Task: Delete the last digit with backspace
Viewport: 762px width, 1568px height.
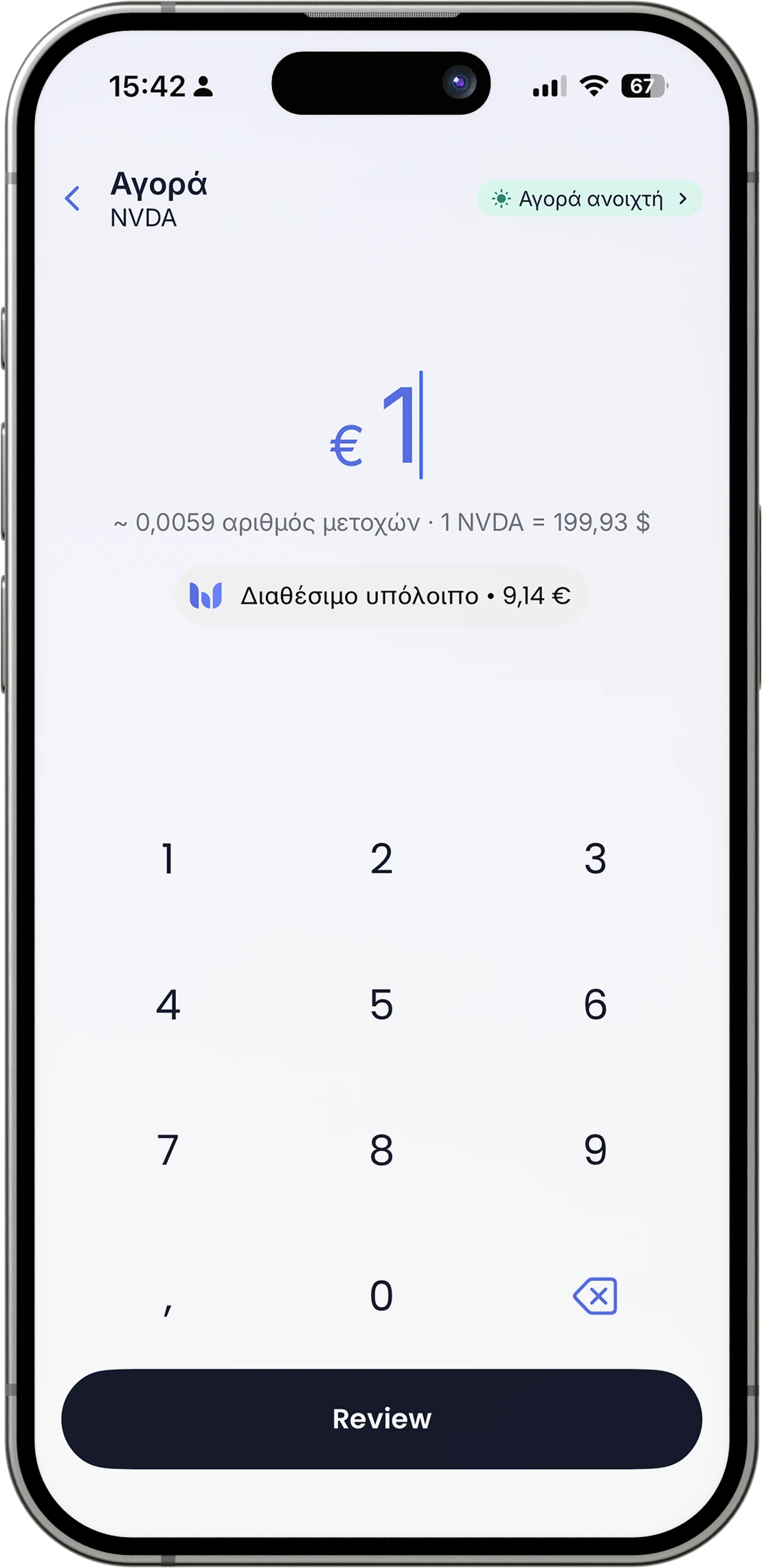Action: [x=595, y=1296]
